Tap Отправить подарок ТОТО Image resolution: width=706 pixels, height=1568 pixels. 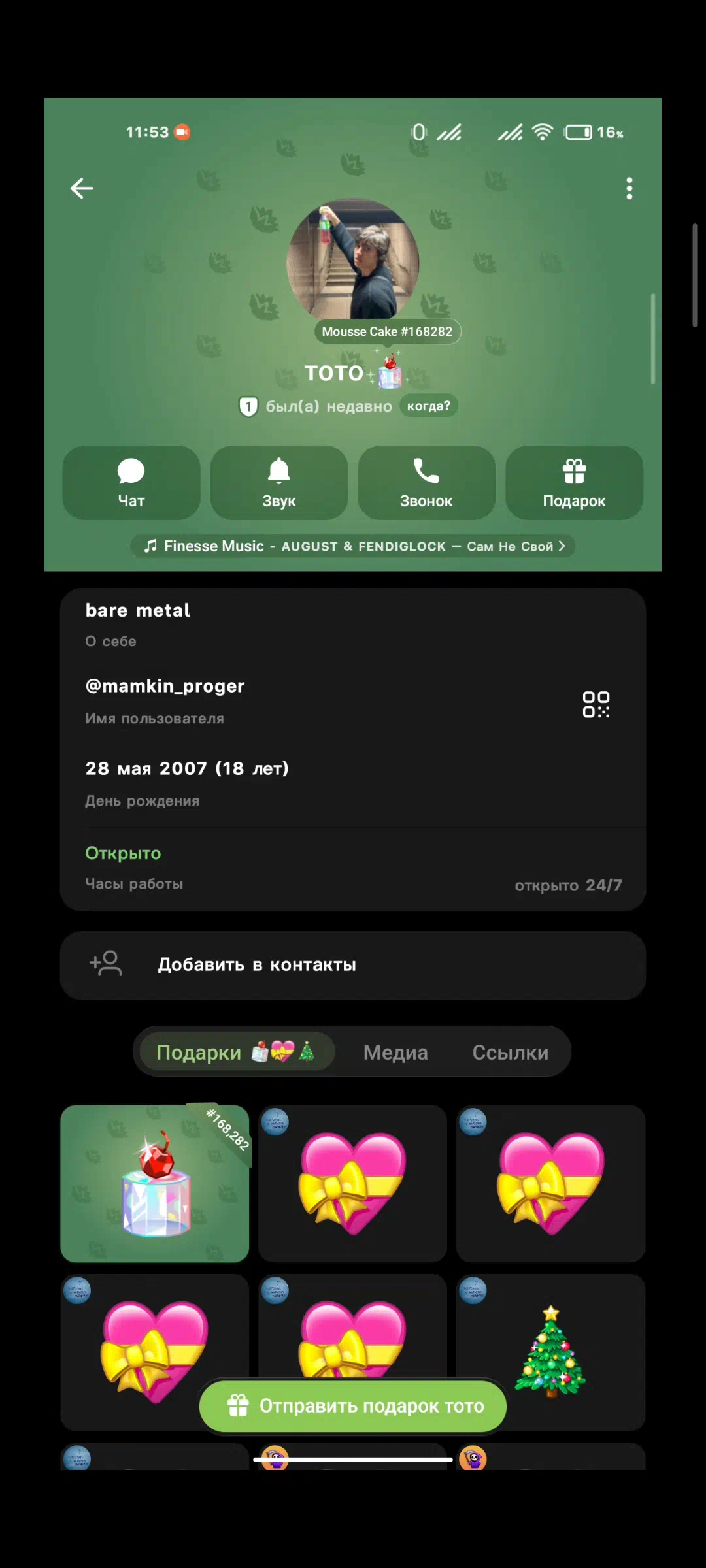(x=353, y=1406)
